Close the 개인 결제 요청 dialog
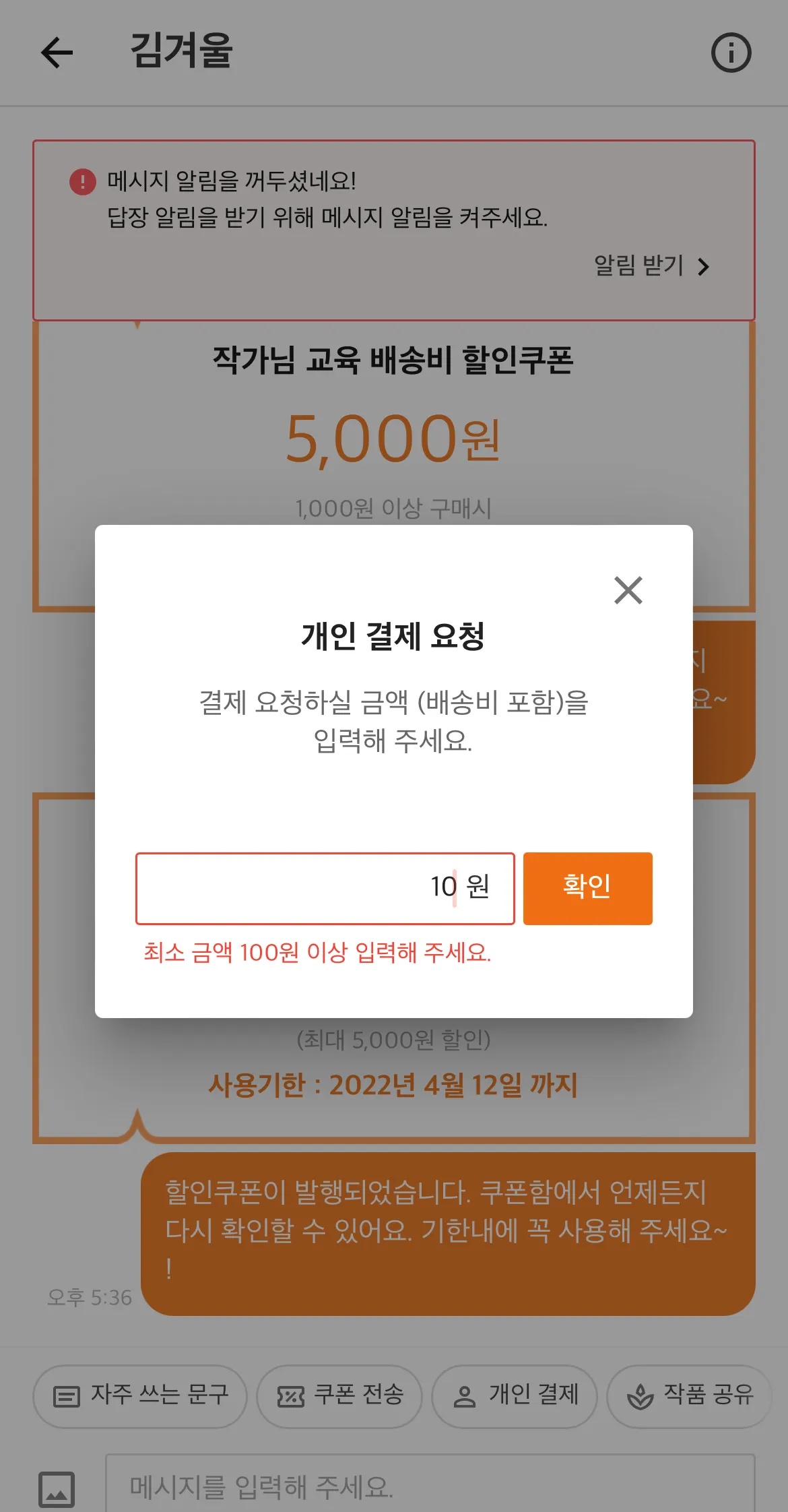Screen dimensions: 788x1512 click(x=628, y=590)
